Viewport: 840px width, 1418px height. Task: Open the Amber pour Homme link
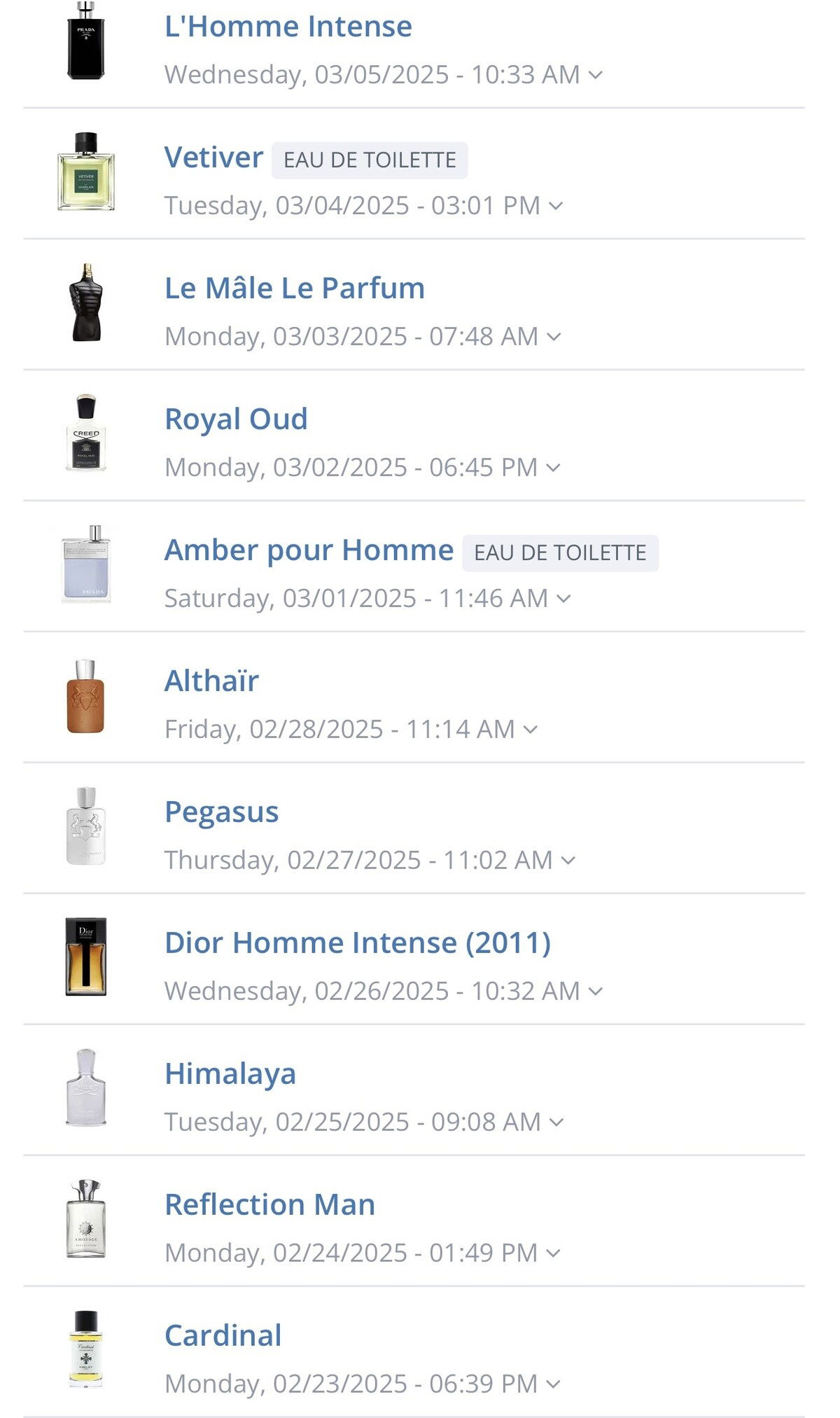[x=309, y=550]
